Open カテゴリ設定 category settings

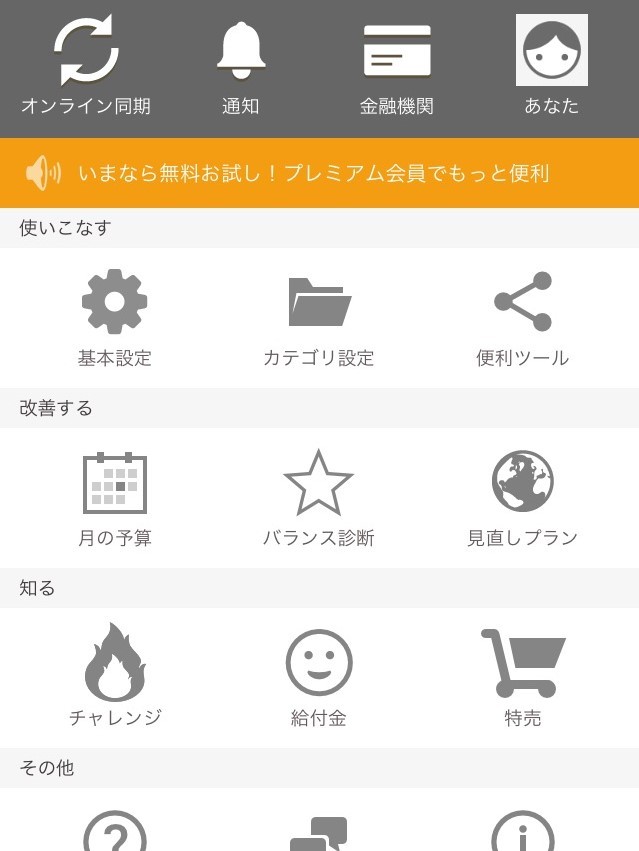pyautogui.click(x=319, y=317)
